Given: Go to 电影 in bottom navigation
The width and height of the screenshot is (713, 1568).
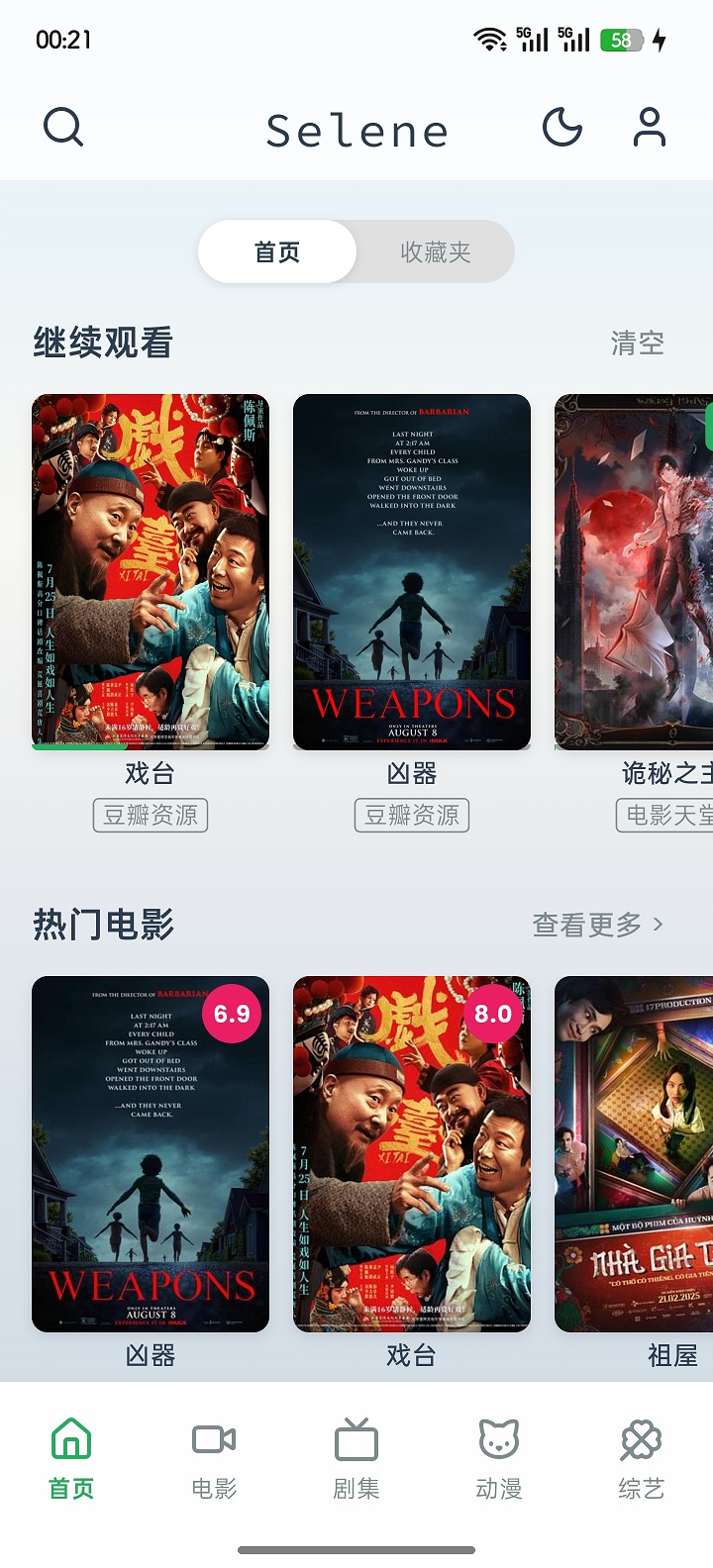Looking at the screenshot, I should click(x=214, y=1459).
